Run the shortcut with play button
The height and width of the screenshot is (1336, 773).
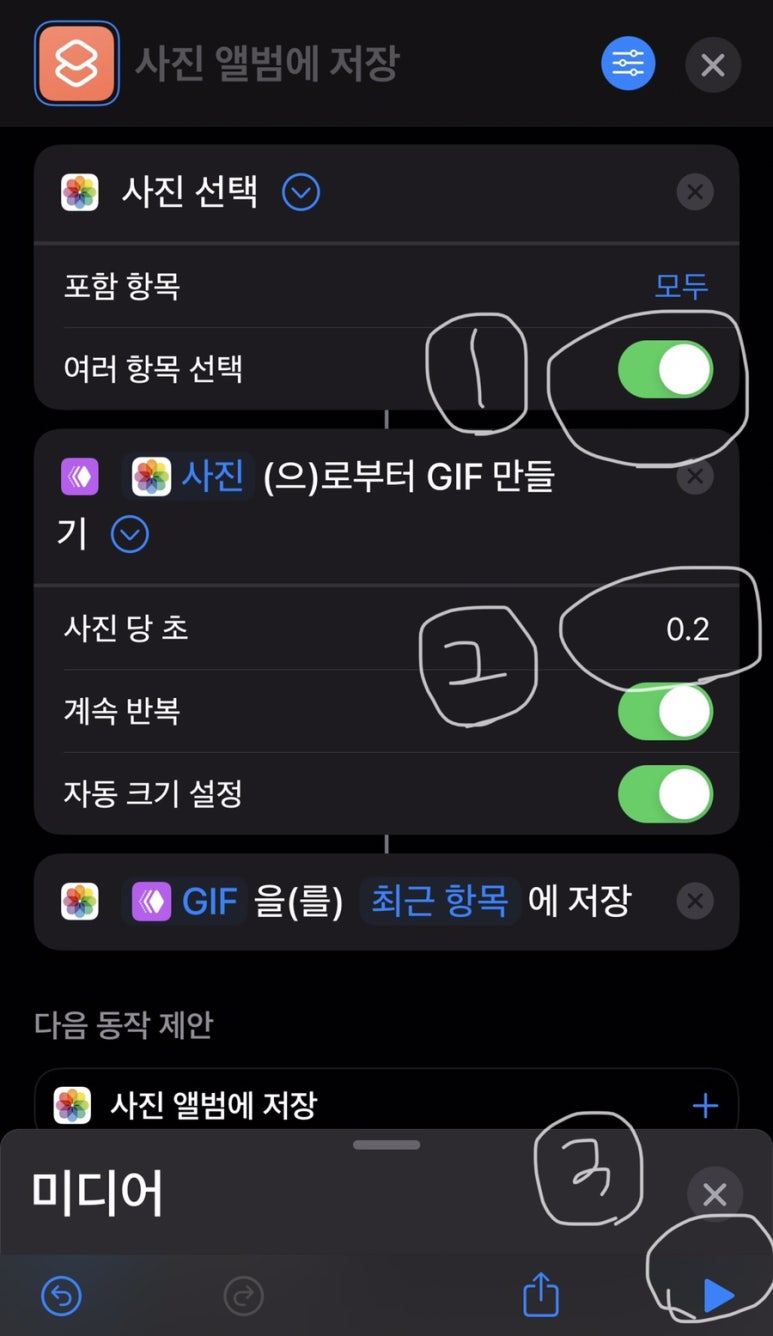click(x=717, y=1297)
